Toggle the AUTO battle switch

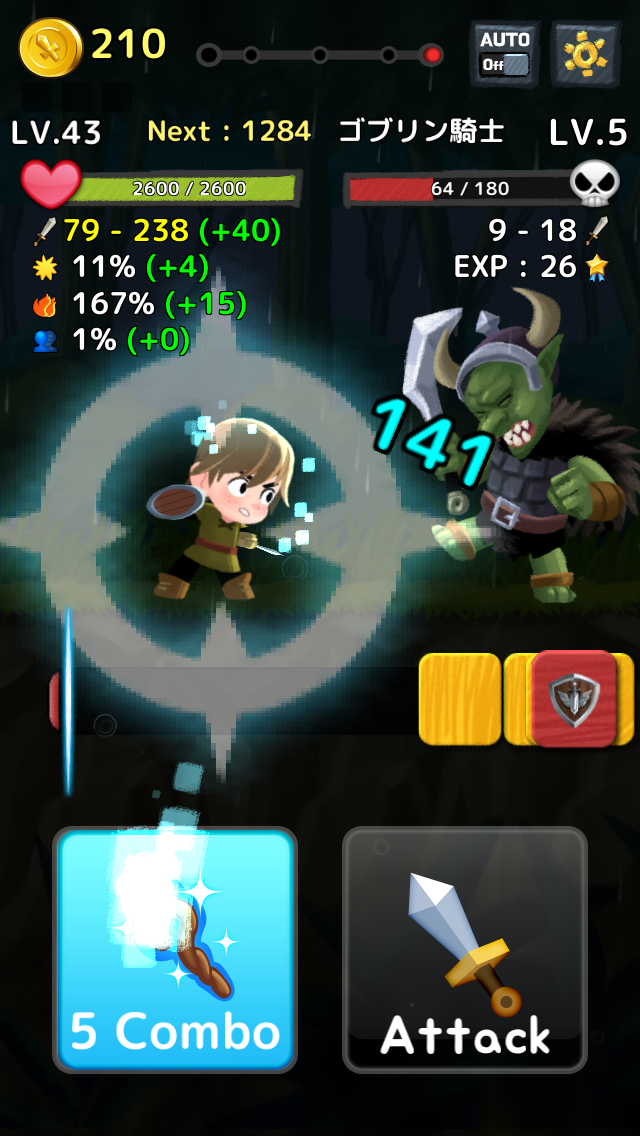[504, 54]
